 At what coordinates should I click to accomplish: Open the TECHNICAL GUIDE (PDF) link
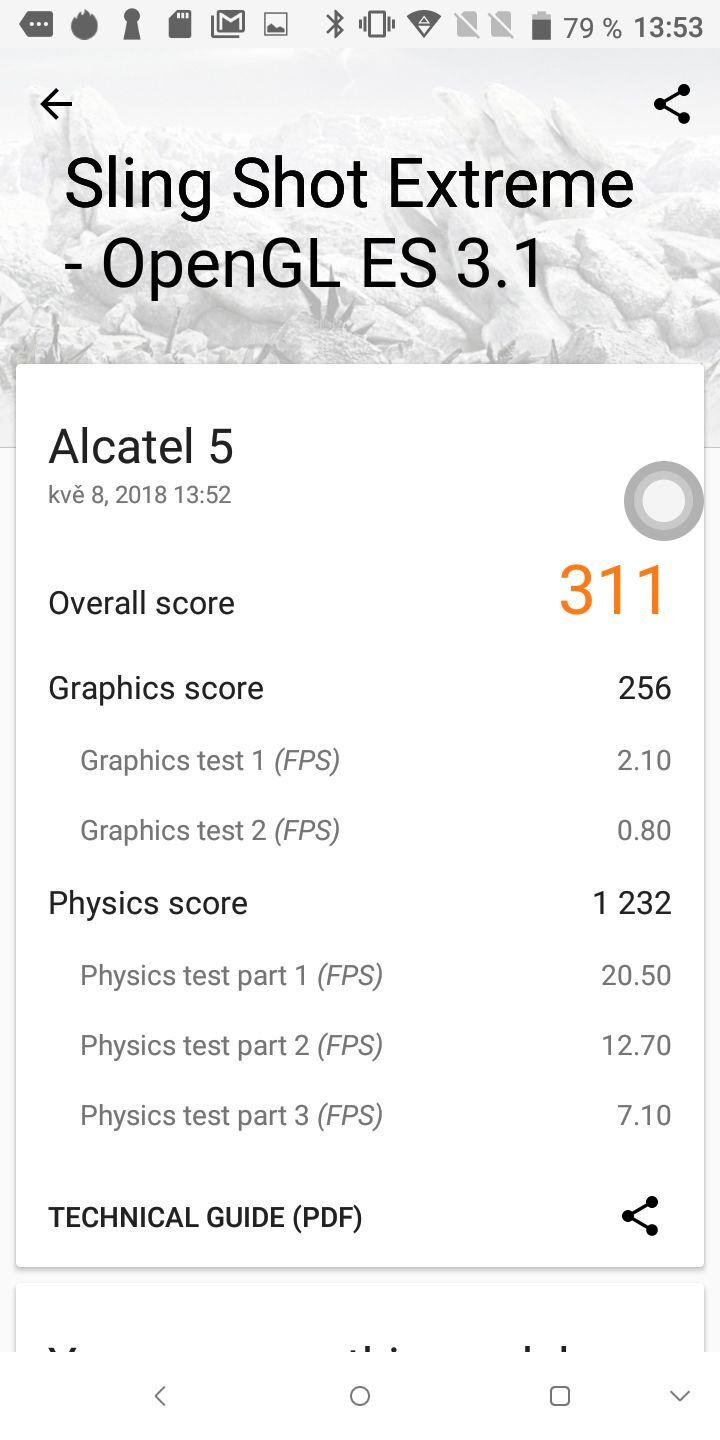(x=205, y=1217)
